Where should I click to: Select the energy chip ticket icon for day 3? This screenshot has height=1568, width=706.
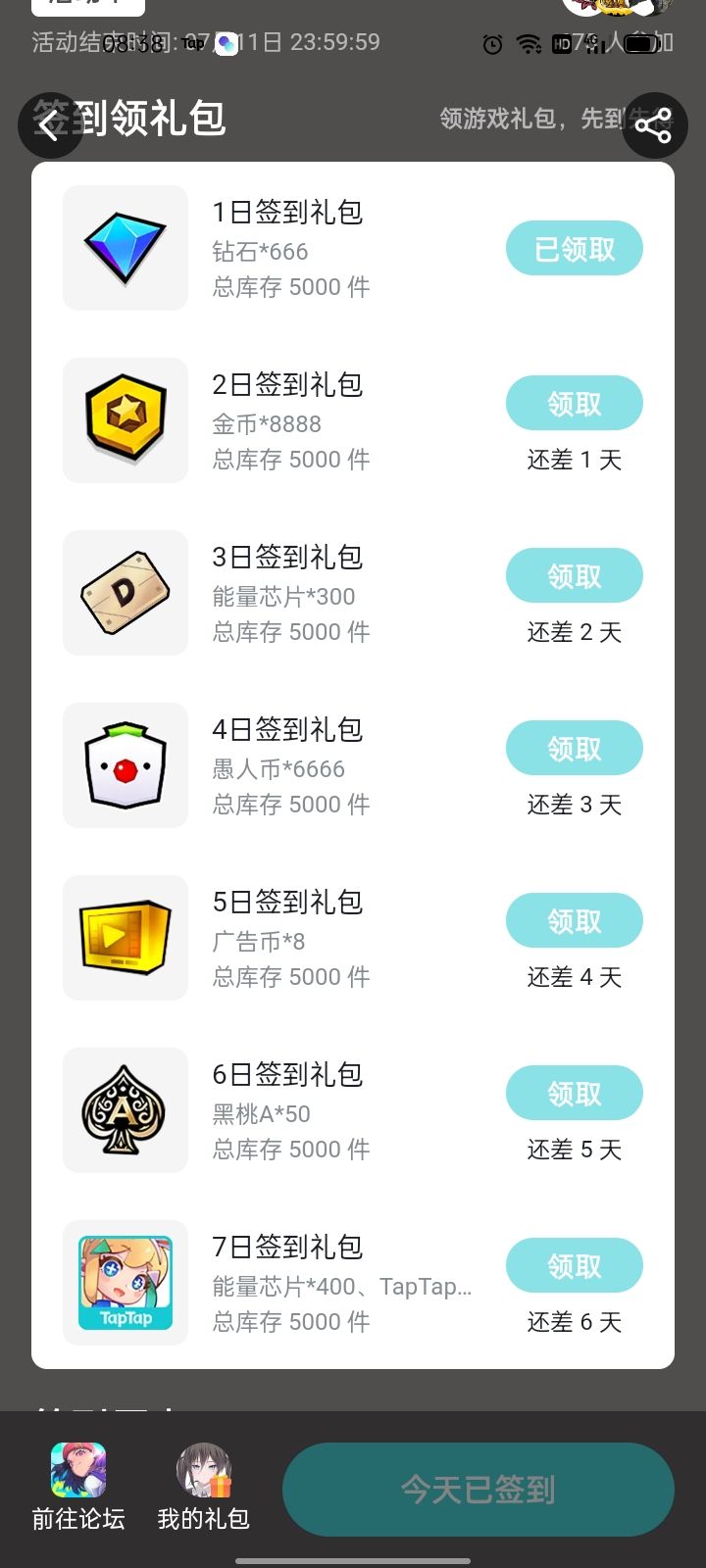point(125,592)
